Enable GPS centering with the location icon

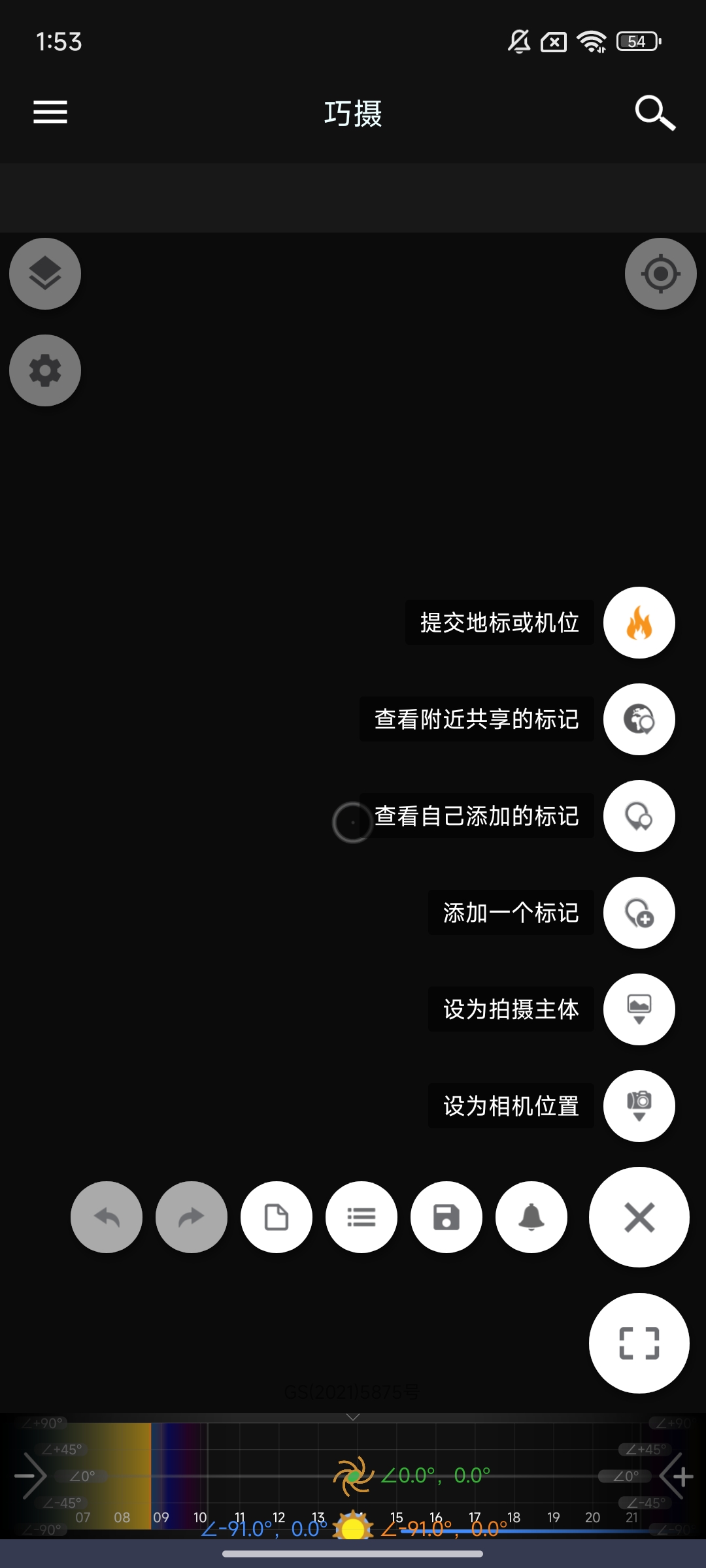[x=660, y=274]
